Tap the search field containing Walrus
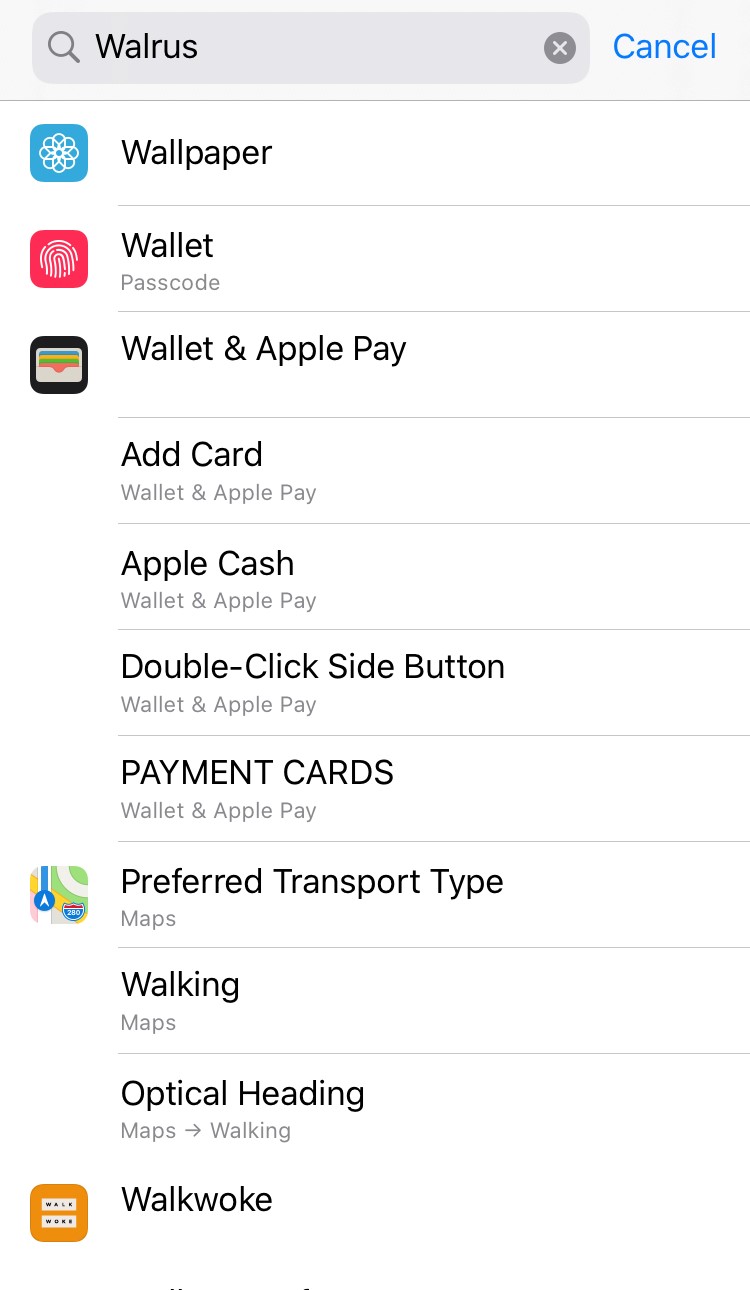This screenshot has height=1290, width=750. (x=310, y=47)
